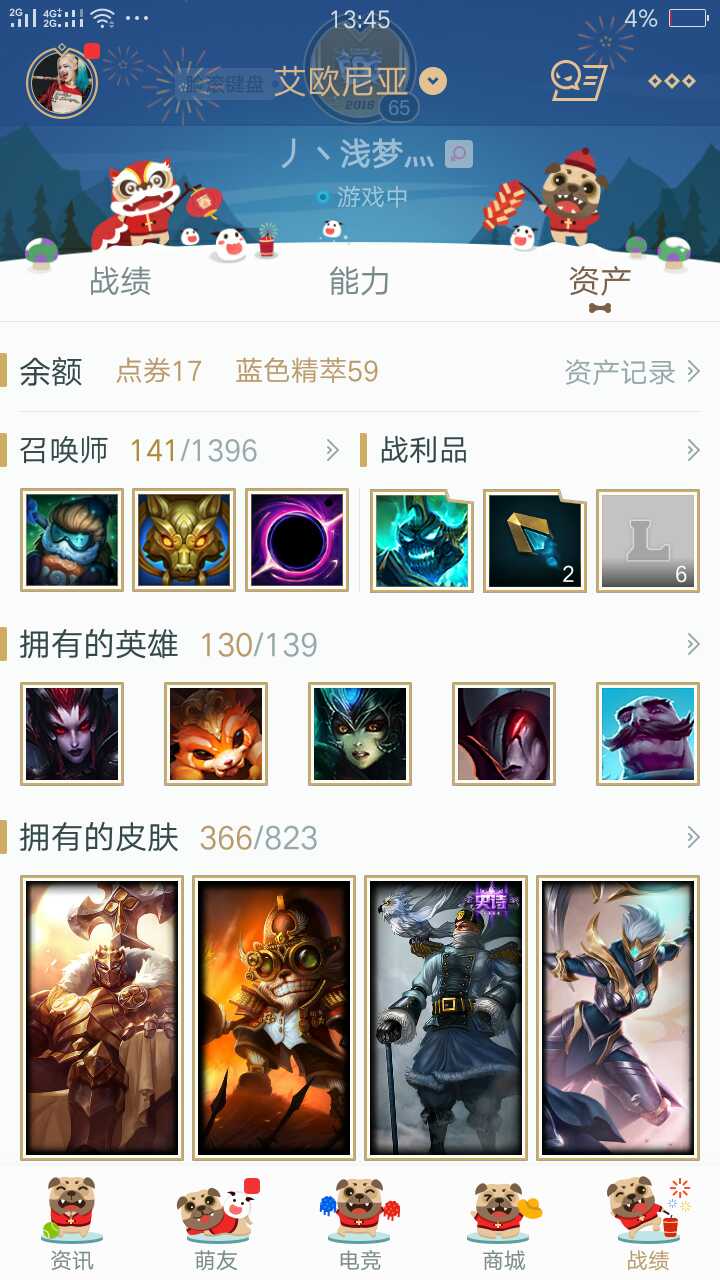Expand the 召唤师 icons section
720x1280 pixels.
coord(333,451)
